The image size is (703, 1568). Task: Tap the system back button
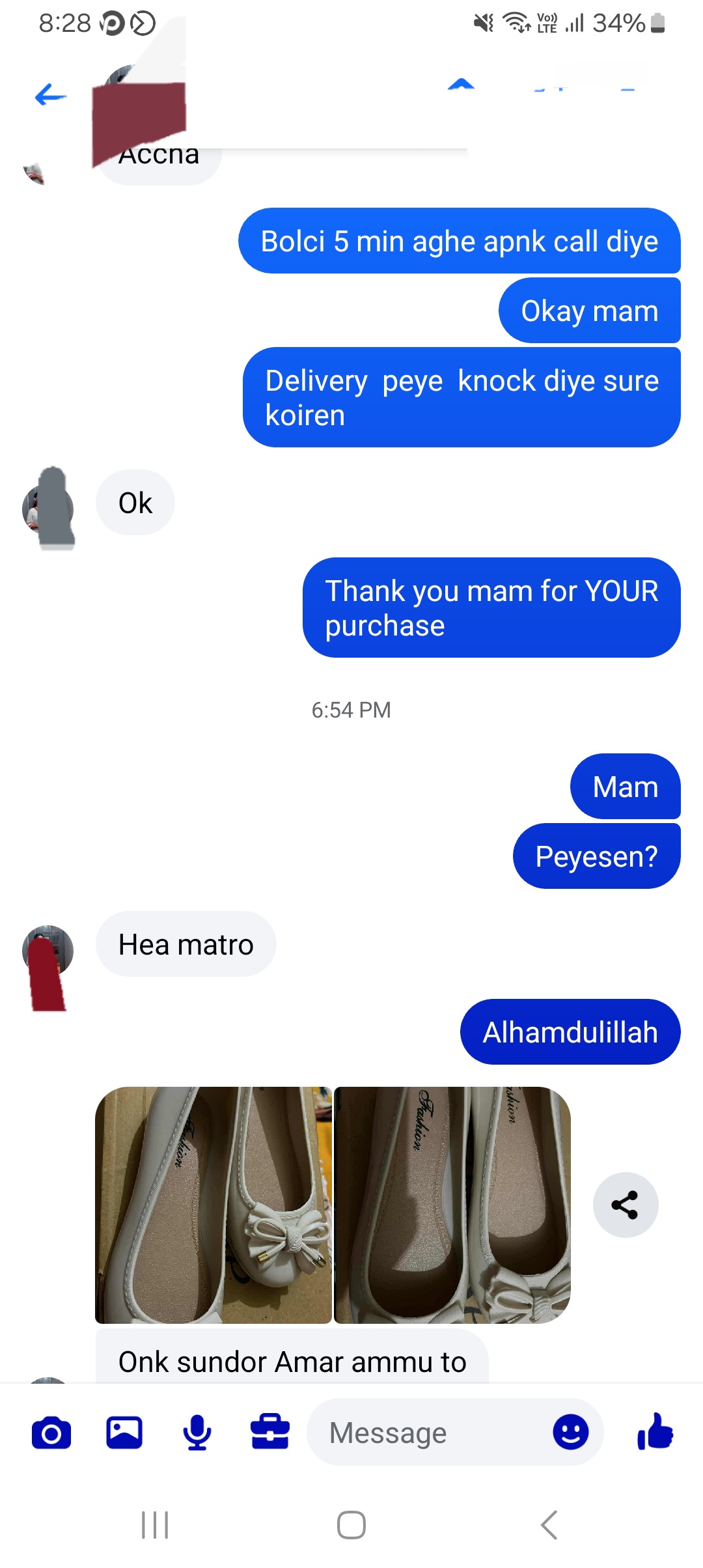pyautogui.click(x=549, y=1524)
